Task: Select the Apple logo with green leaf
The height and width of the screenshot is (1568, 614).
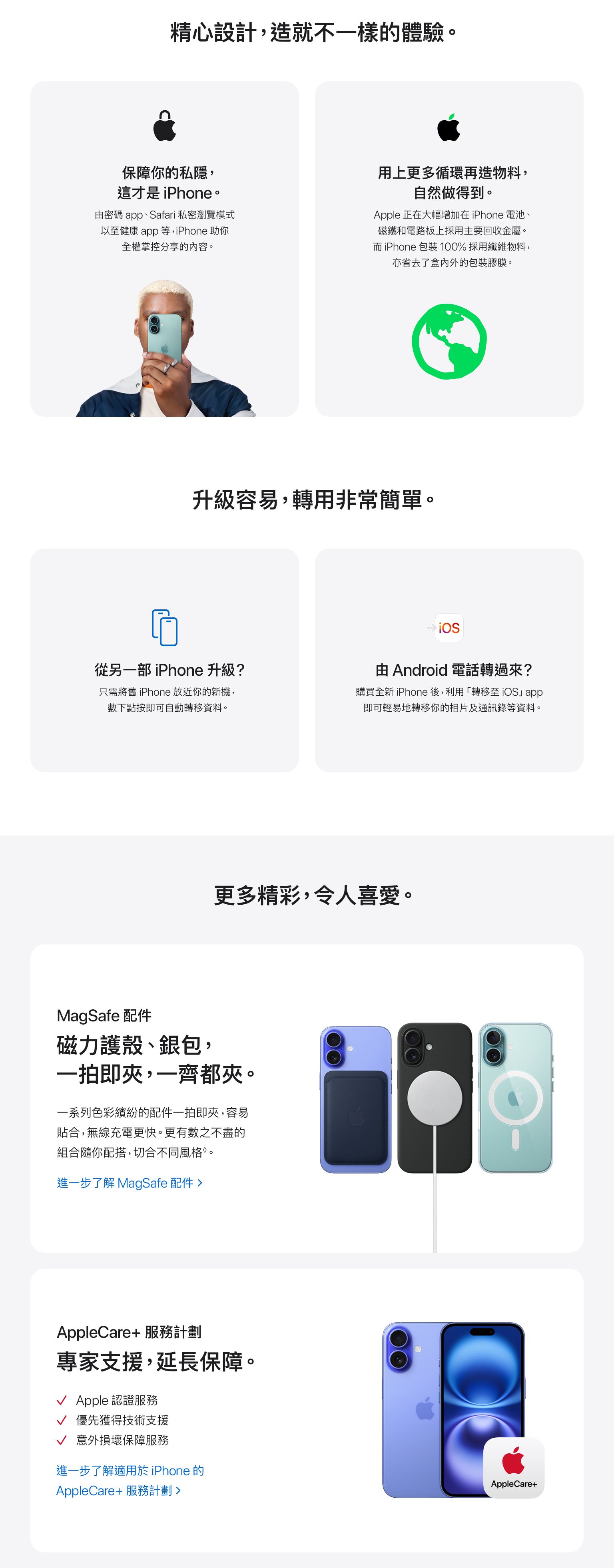Action: (x=448, y=126)
